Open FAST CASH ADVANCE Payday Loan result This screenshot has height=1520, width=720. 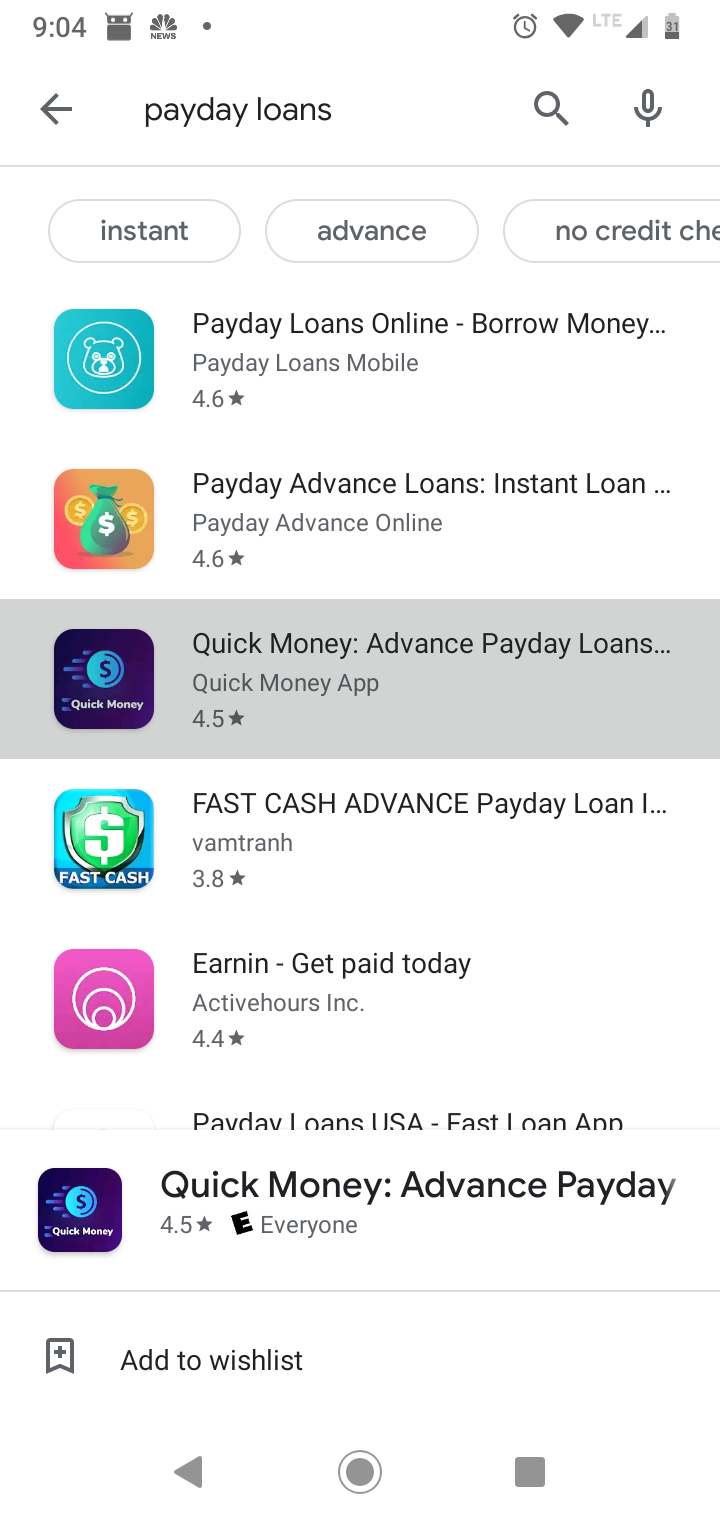360,839
